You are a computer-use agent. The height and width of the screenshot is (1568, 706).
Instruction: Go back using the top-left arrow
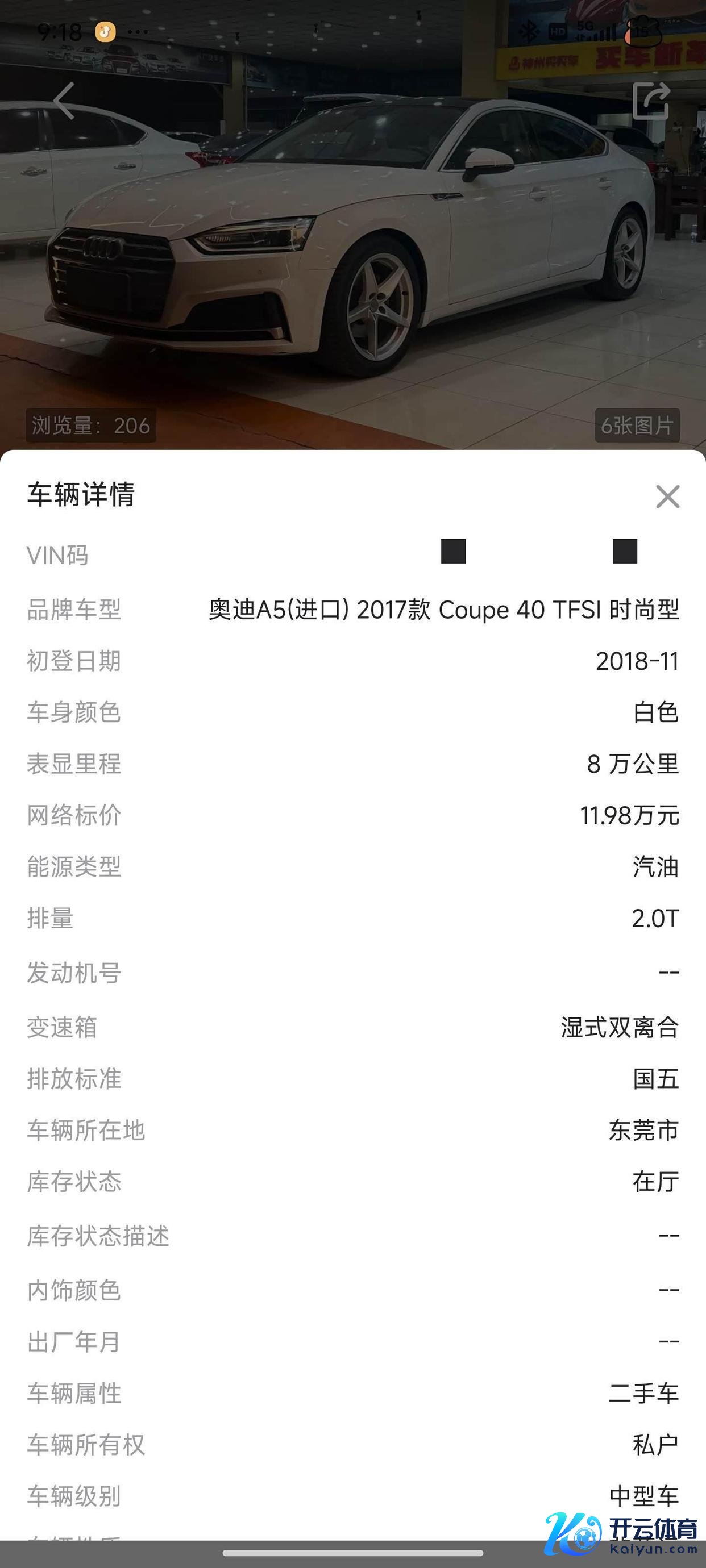(x=65, y=101)
